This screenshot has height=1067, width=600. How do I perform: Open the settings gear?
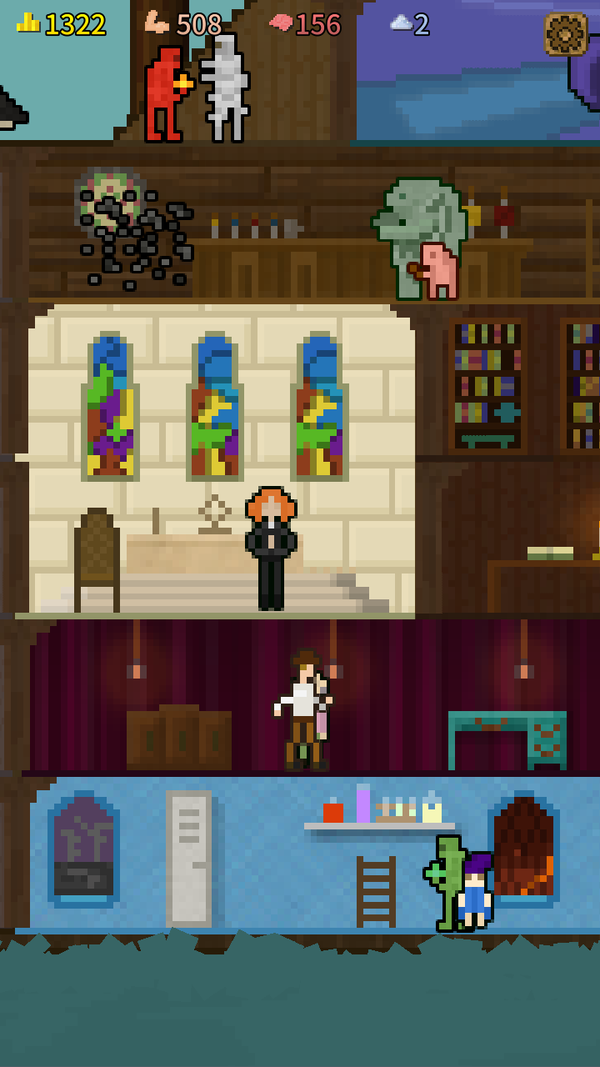click(x=565, y=33)
